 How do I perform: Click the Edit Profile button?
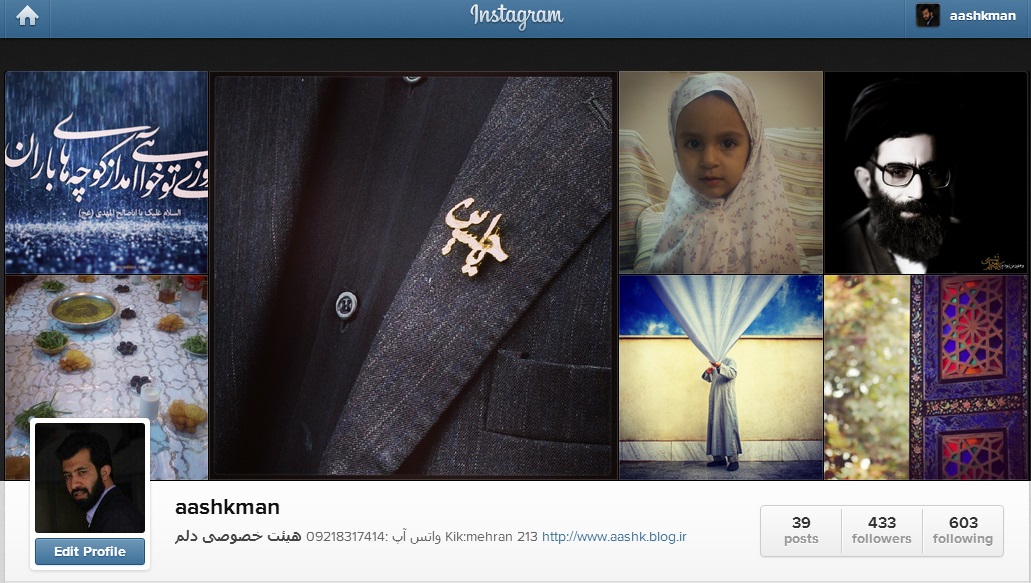coord(90,551)
